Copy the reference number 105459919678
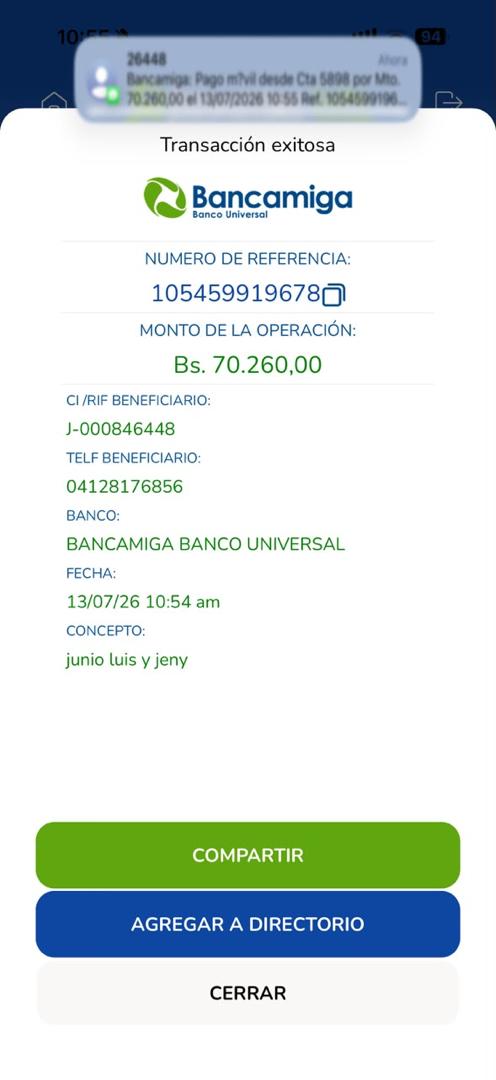 pos(334,295)
